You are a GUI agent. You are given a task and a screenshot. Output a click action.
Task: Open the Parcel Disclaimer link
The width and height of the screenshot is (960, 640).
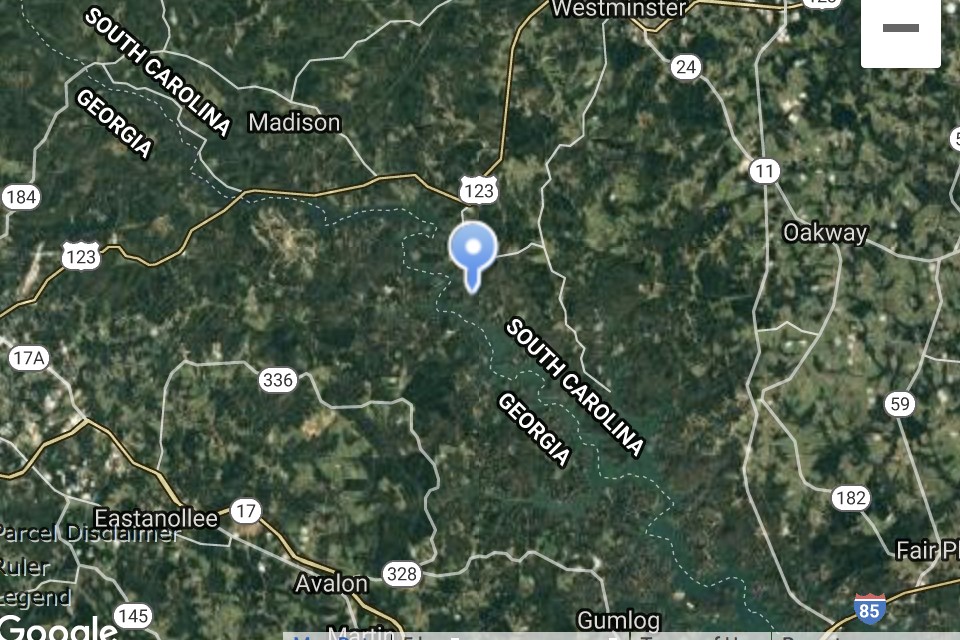[x=88, y=533]
